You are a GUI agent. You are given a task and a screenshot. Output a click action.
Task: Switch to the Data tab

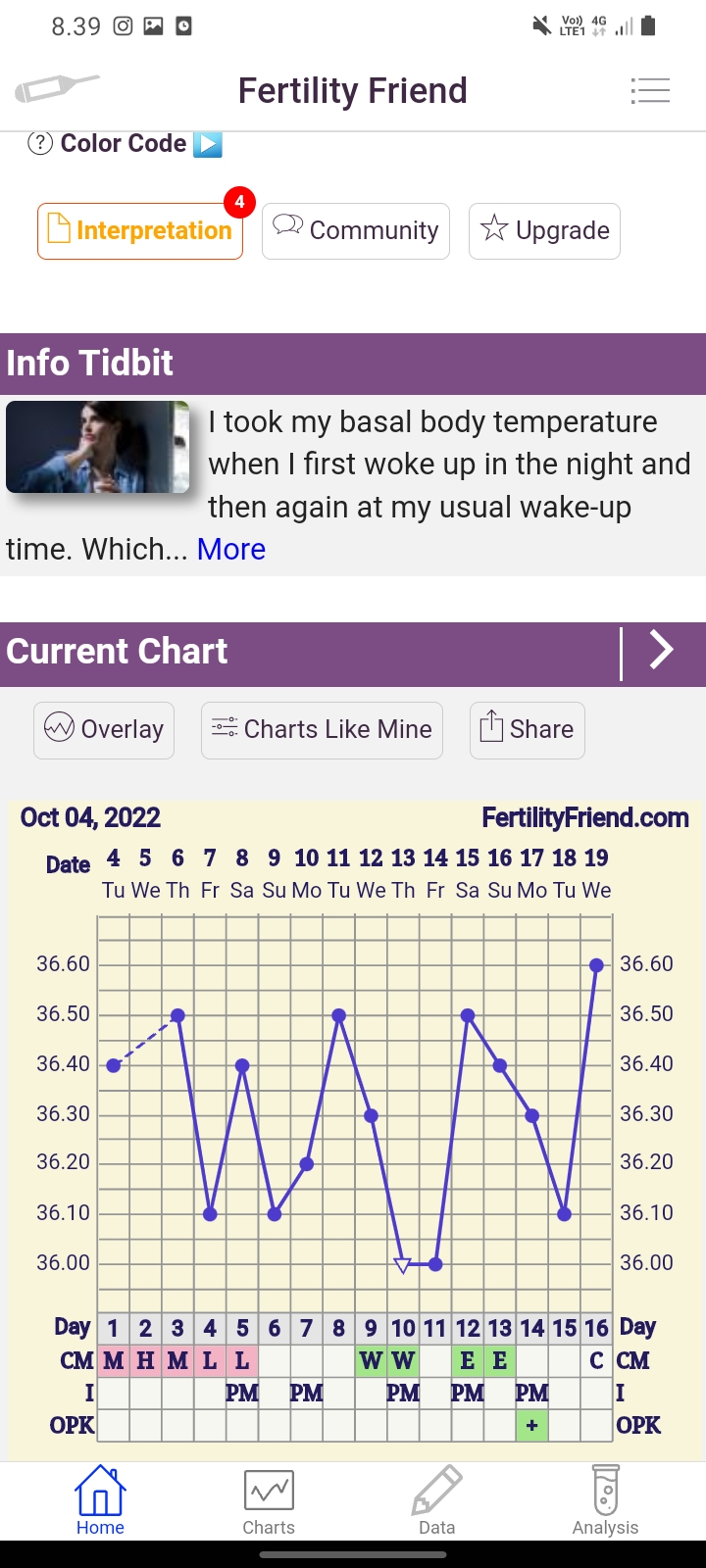tap(436, 1501)
